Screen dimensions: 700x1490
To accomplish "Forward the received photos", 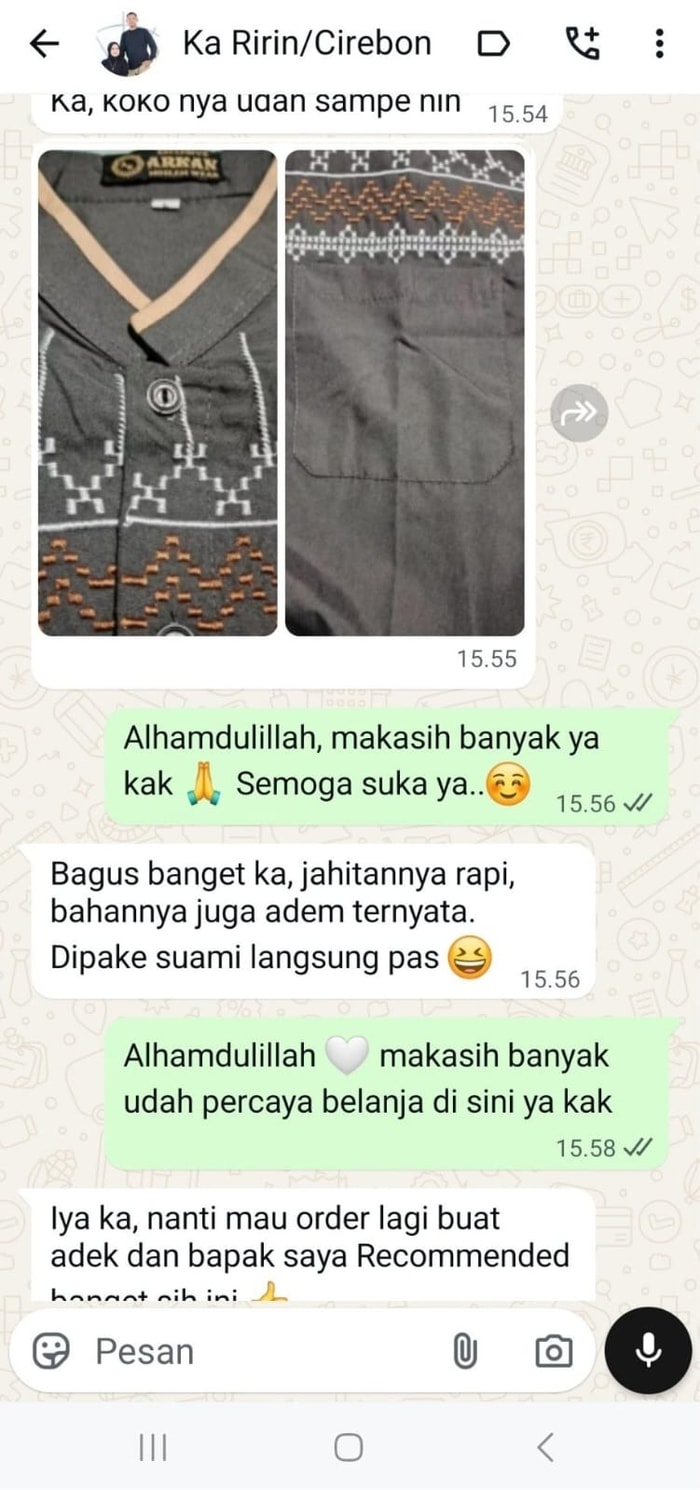I will (x=579, y=412).
